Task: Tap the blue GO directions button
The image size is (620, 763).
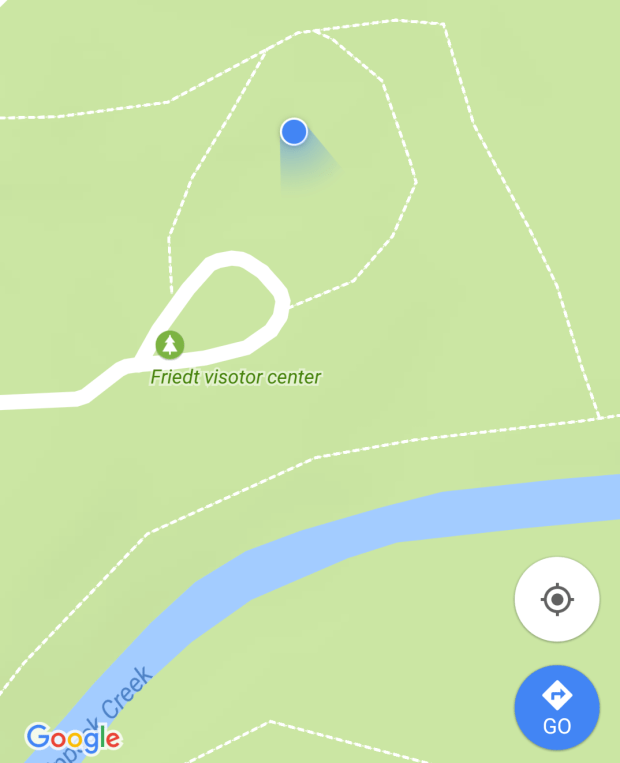Action: pyautogui.click(x=557, y=707)
